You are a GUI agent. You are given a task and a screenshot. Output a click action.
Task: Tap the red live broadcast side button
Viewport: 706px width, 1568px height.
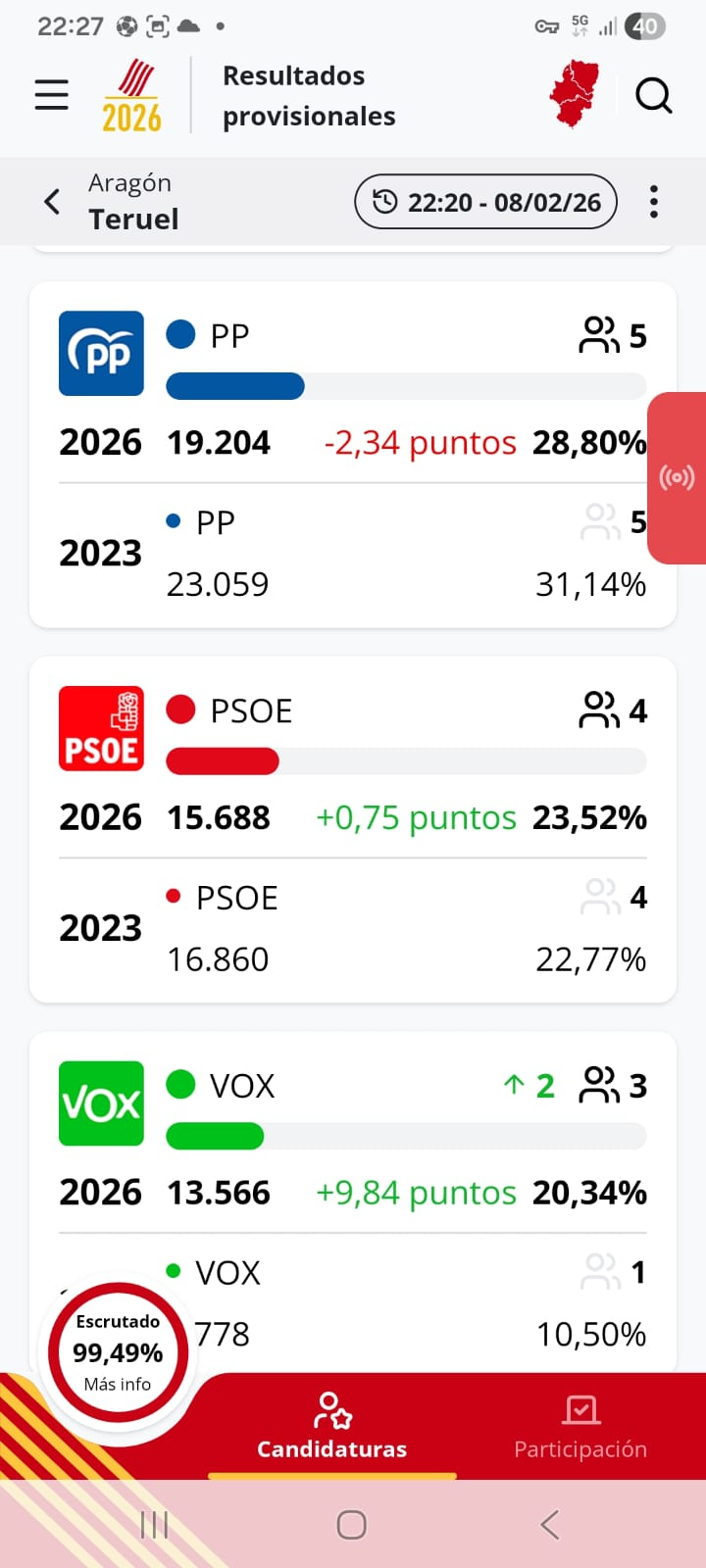tap(679, 478)
